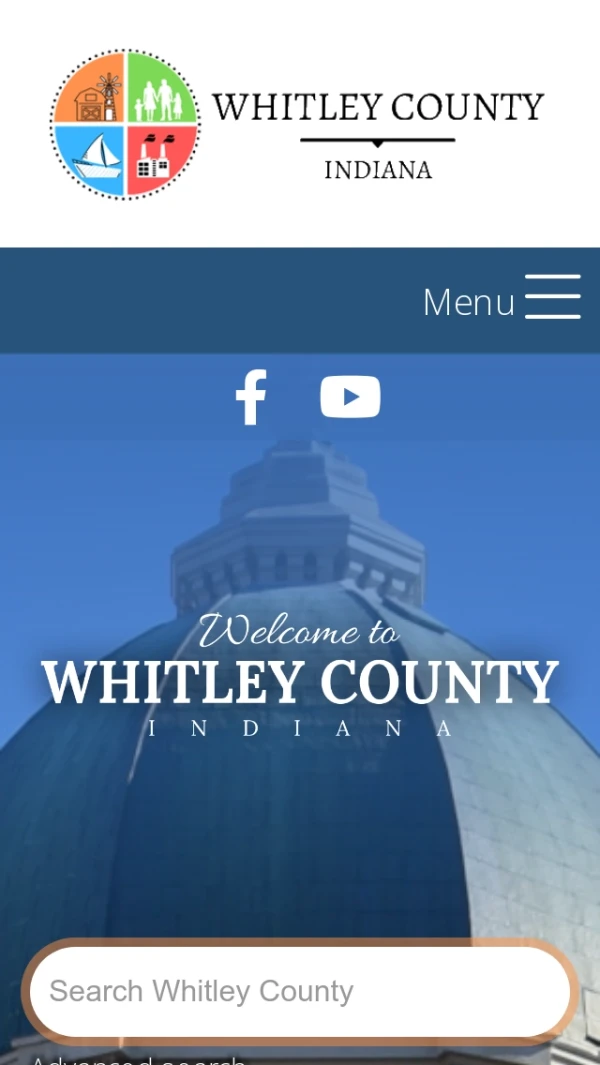Tap the Search Whitley County field

[x=300, y=991]
